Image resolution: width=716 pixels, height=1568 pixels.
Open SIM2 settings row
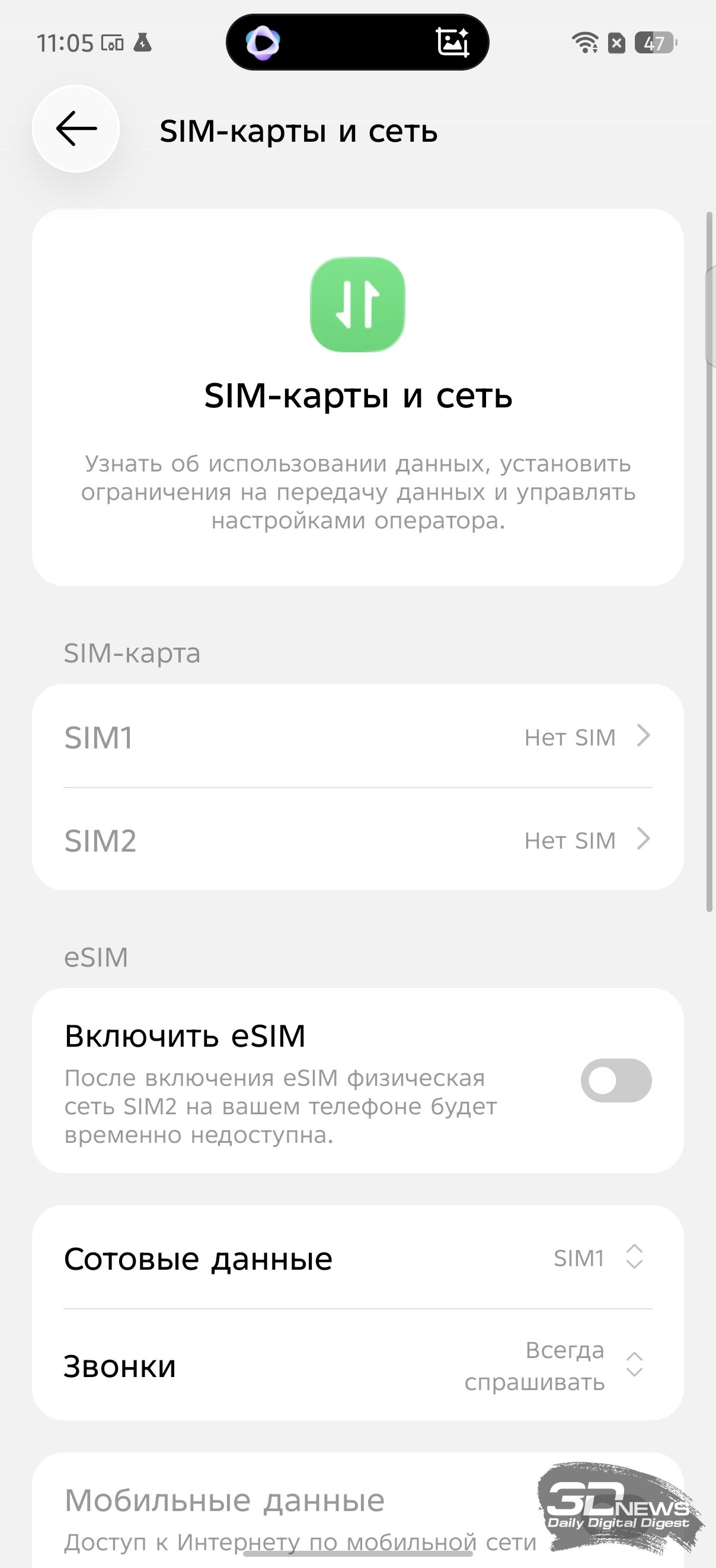point(357,840)
